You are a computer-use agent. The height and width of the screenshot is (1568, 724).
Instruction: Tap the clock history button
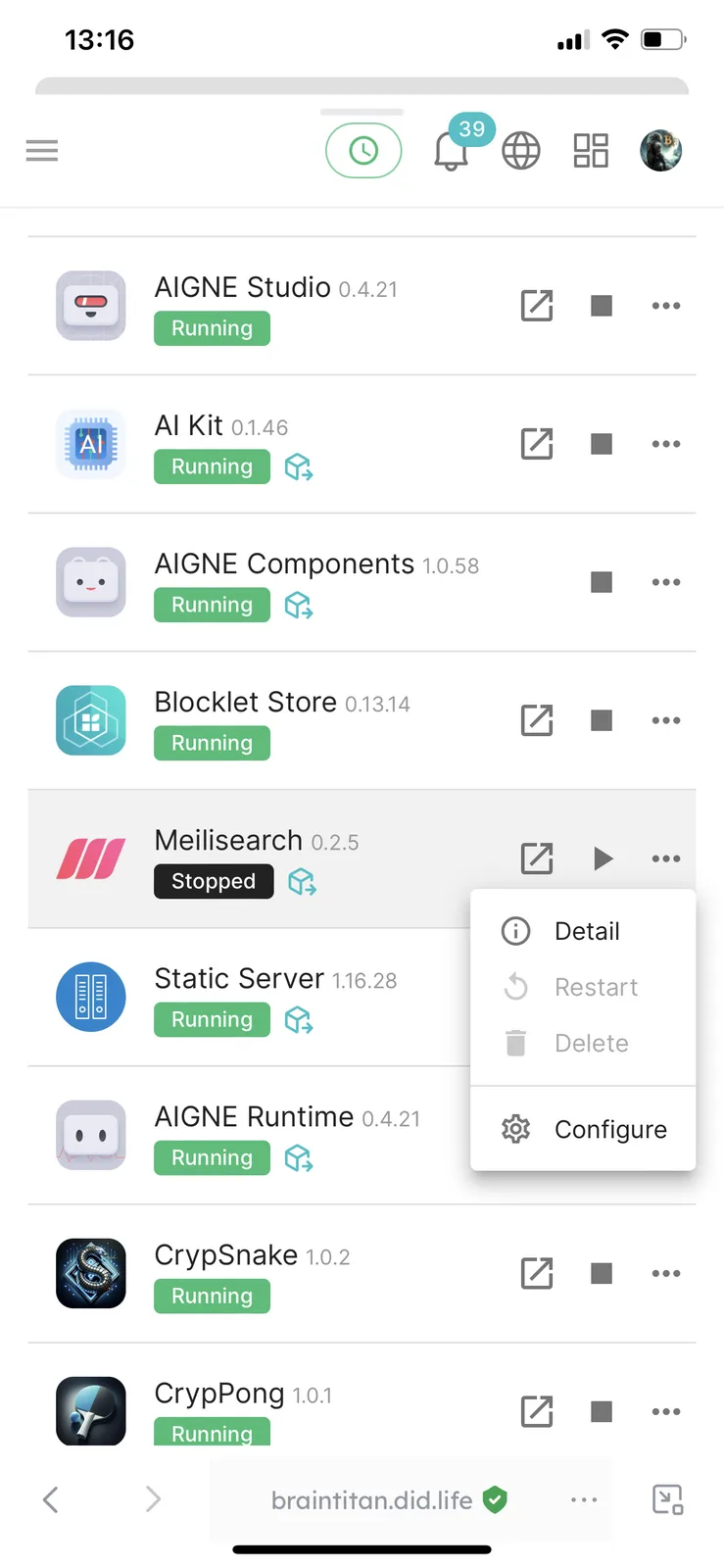[x=363, y=151]
